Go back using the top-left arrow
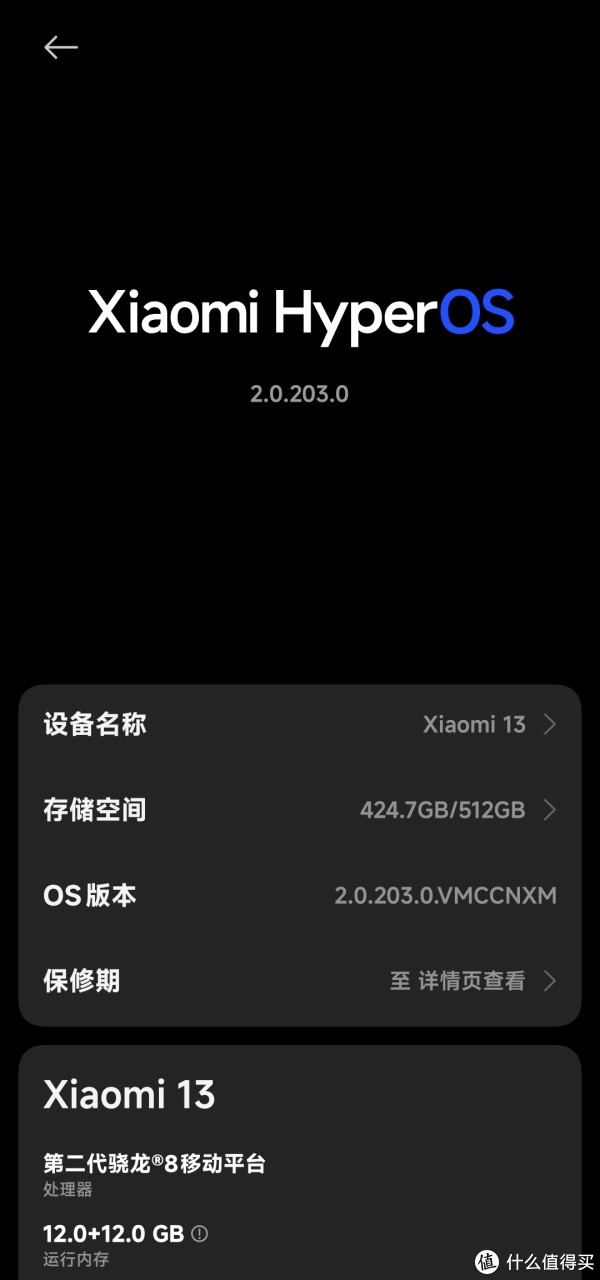The image size is (600, 1280). click(61, 47)
